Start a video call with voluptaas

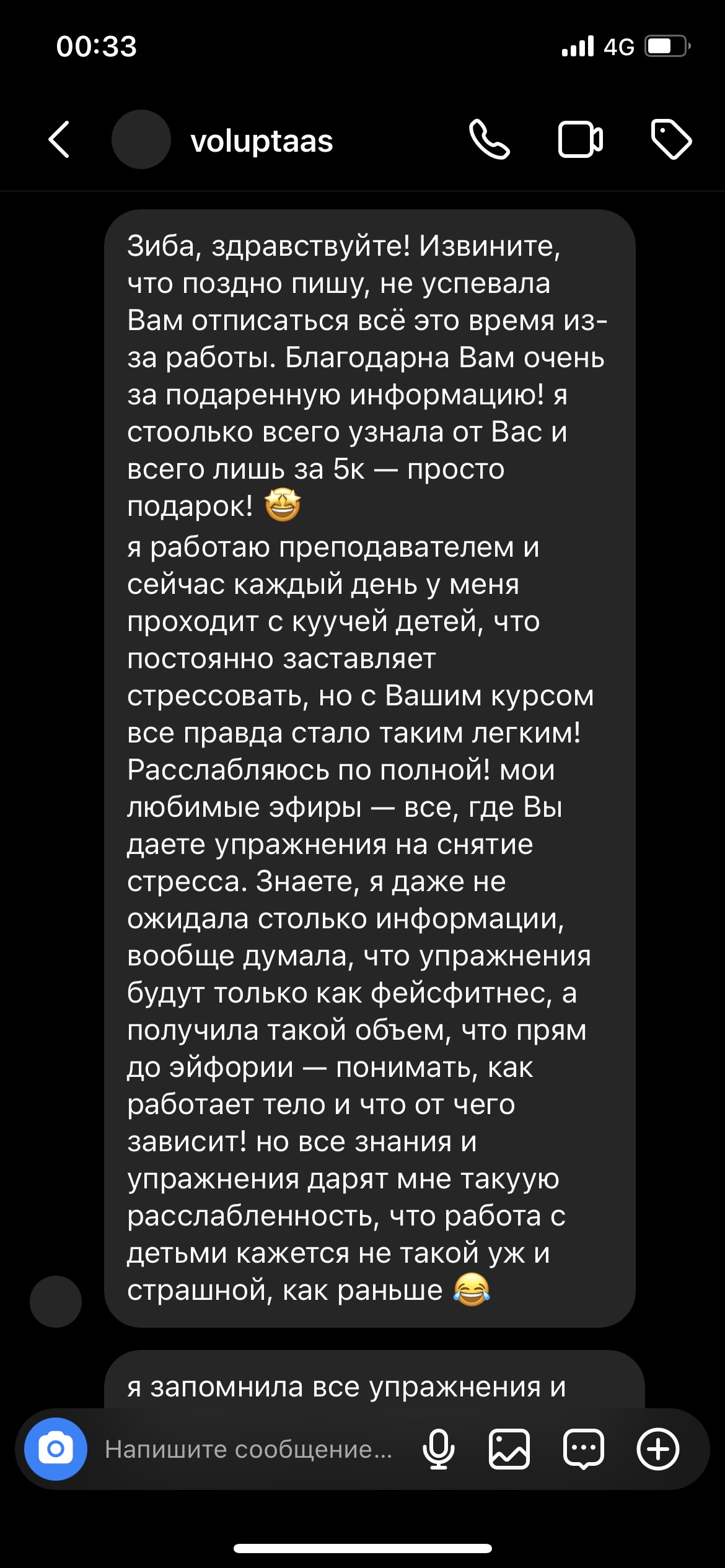[580, 140]
